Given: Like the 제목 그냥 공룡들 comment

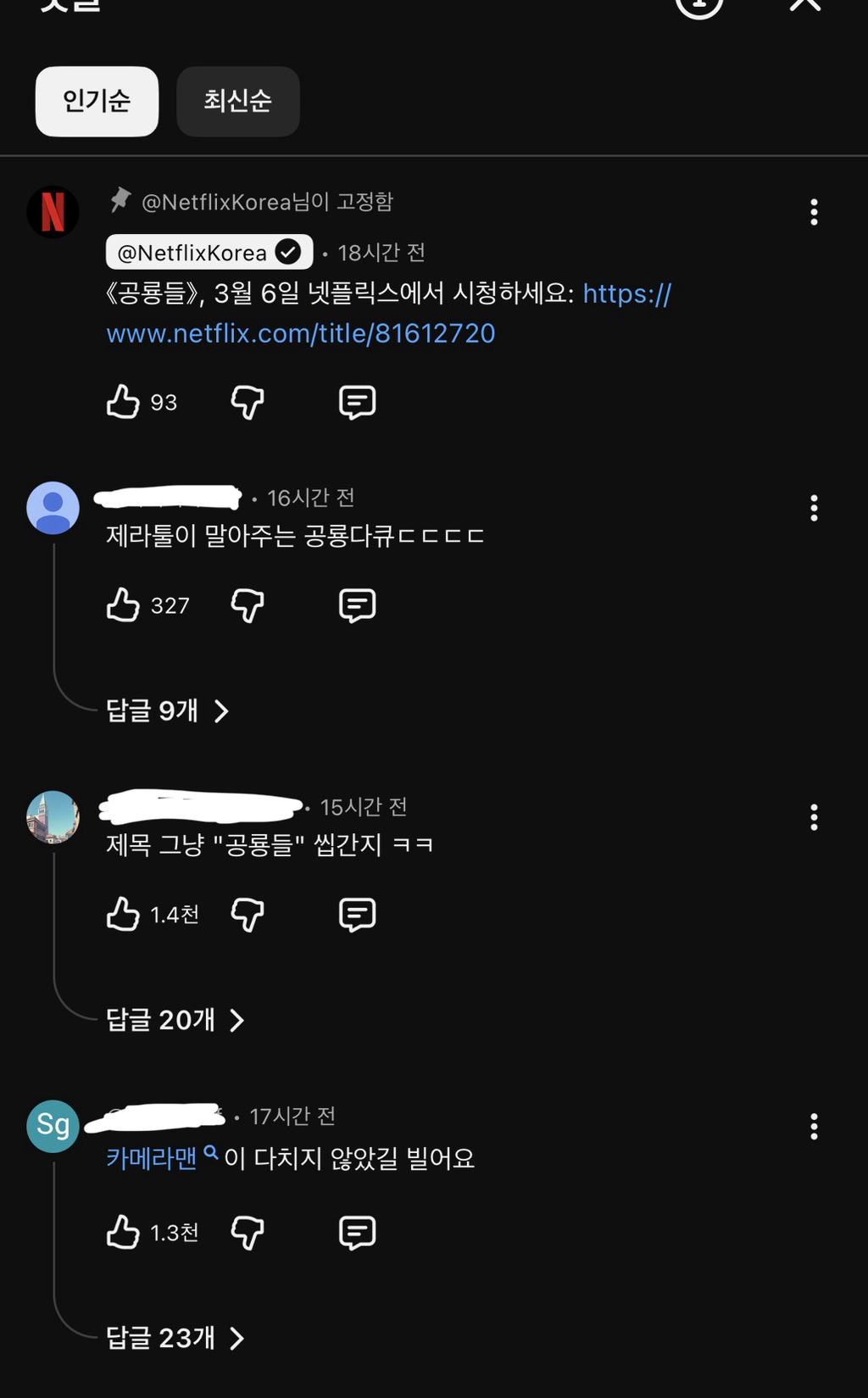Looking at the screenshot, I should [124, 914].
